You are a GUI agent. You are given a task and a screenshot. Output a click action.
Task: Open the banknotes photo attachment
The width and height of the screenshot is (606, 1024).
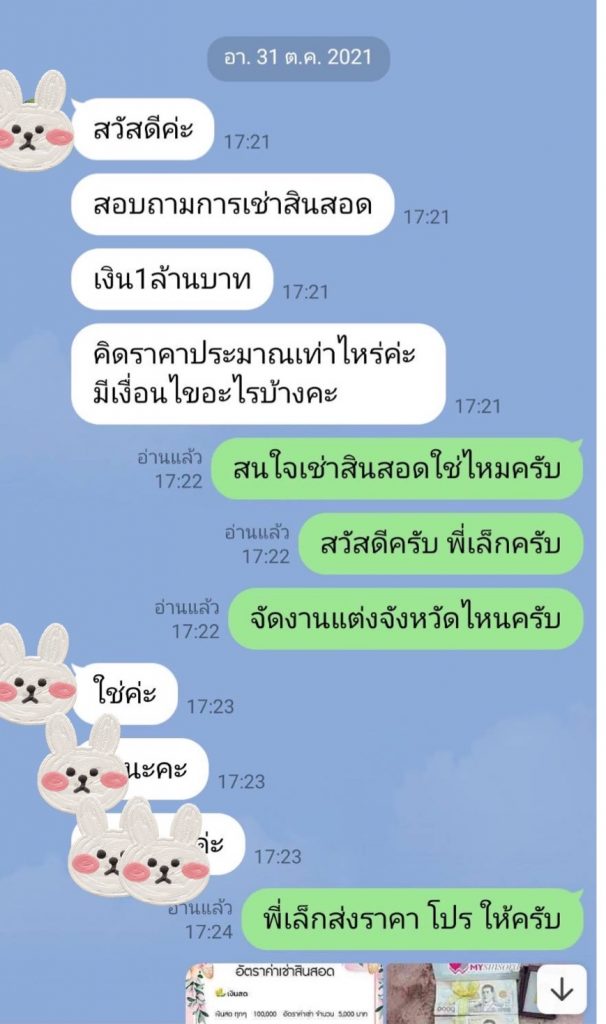(x=460, y=994)
